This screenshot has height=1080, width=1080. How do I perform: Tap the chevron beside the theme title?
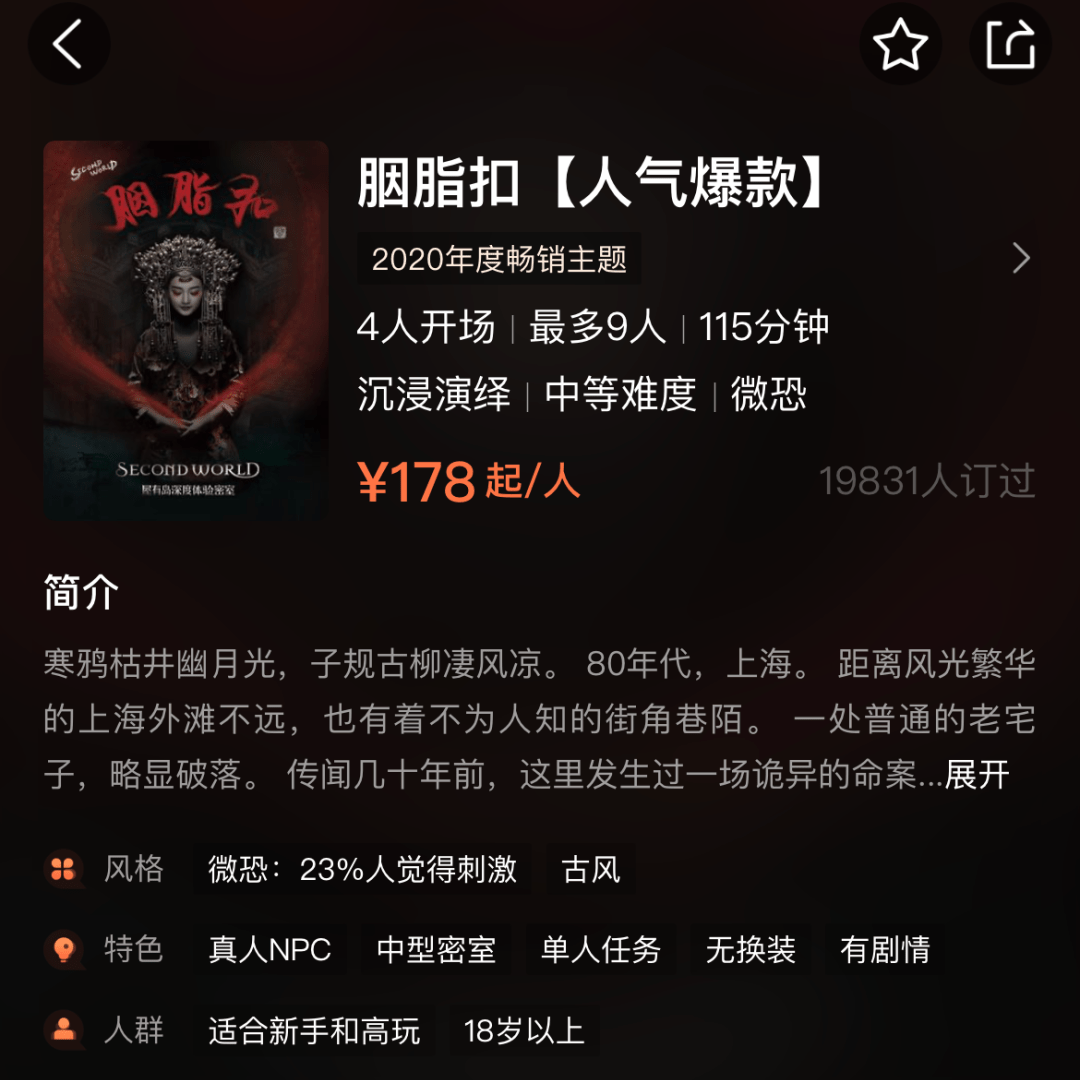click(x=1021, y=258)
